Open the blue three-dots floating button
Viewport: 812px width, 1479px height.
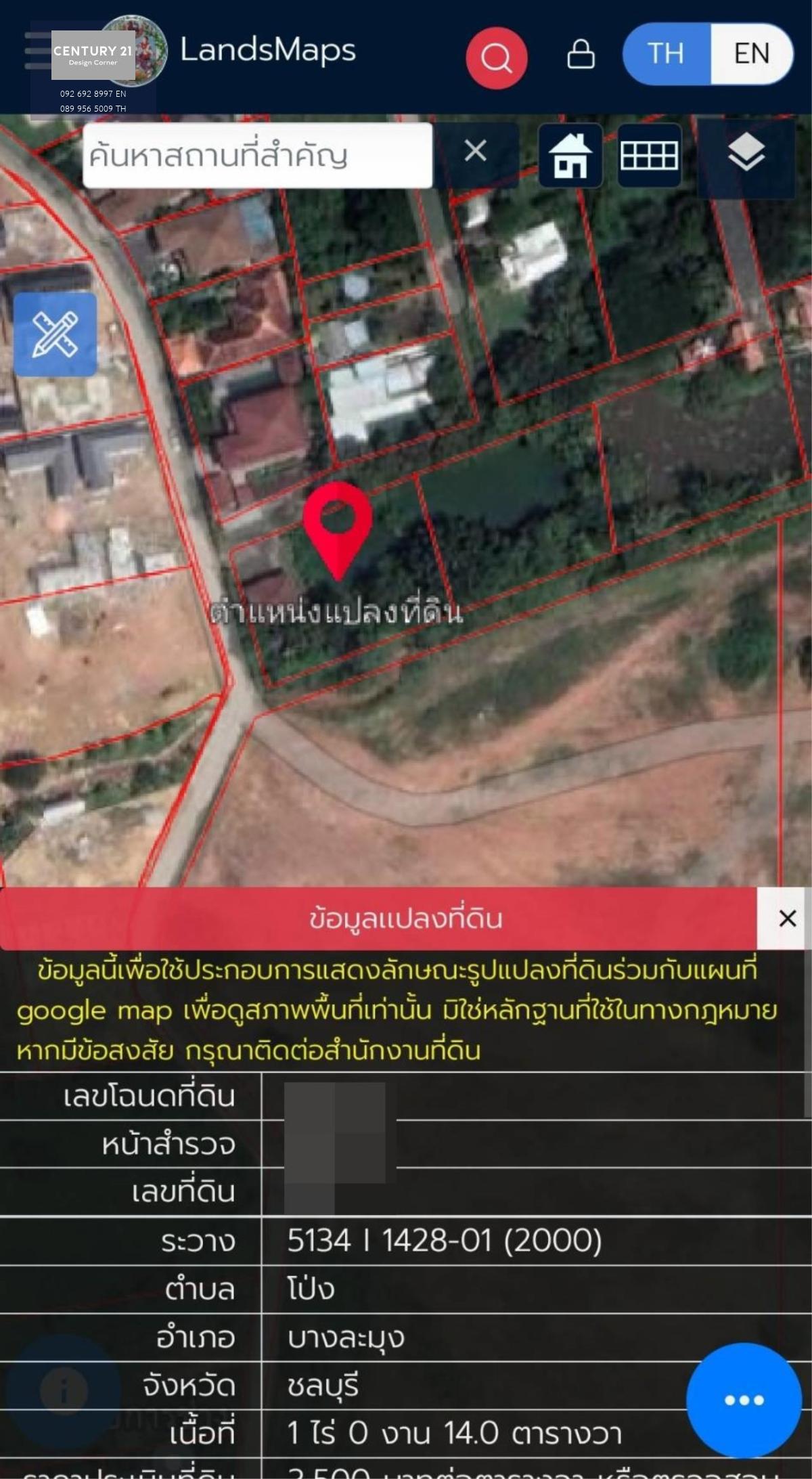click(x=744, y=1400)
